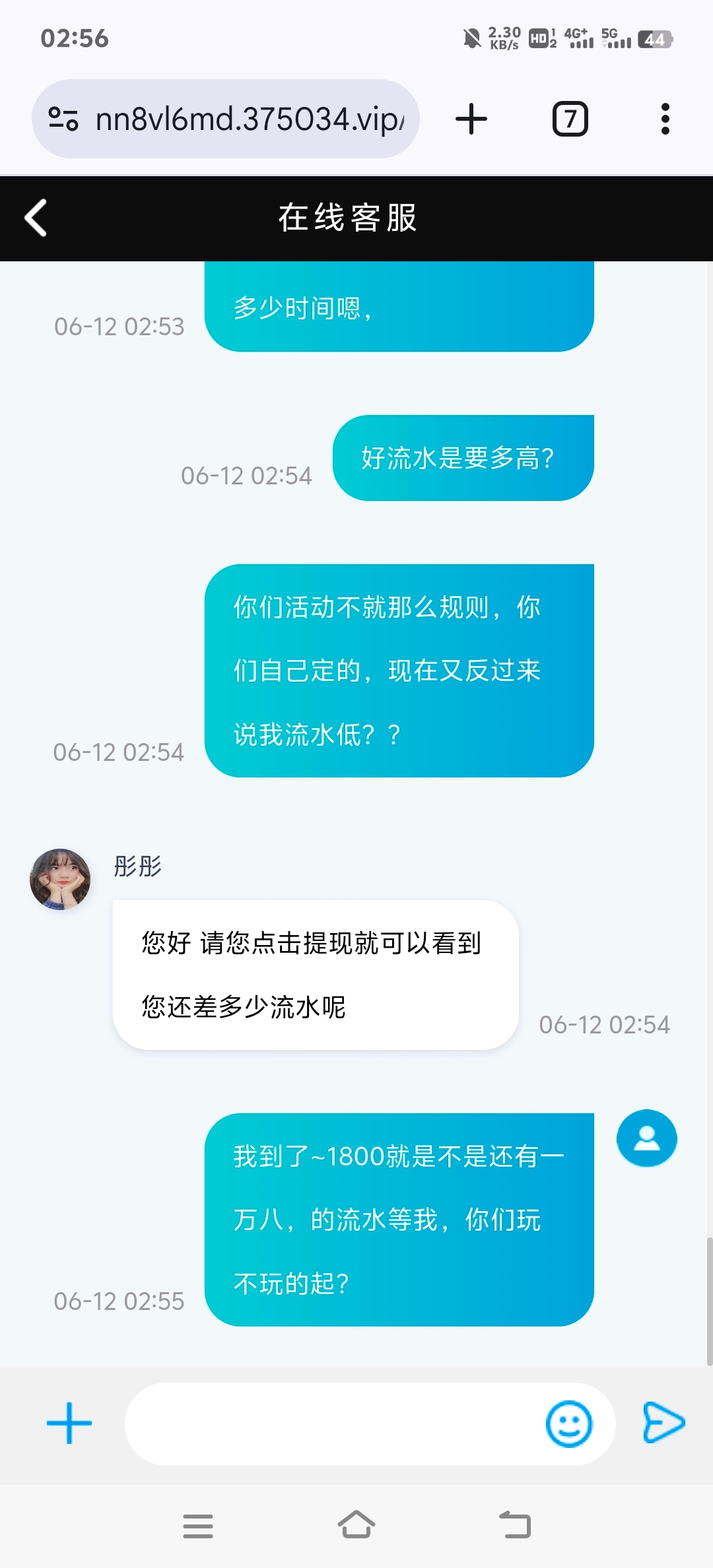Open attachment options with plus icon
The image size is (713, 1568).
tap(68, 1423)
